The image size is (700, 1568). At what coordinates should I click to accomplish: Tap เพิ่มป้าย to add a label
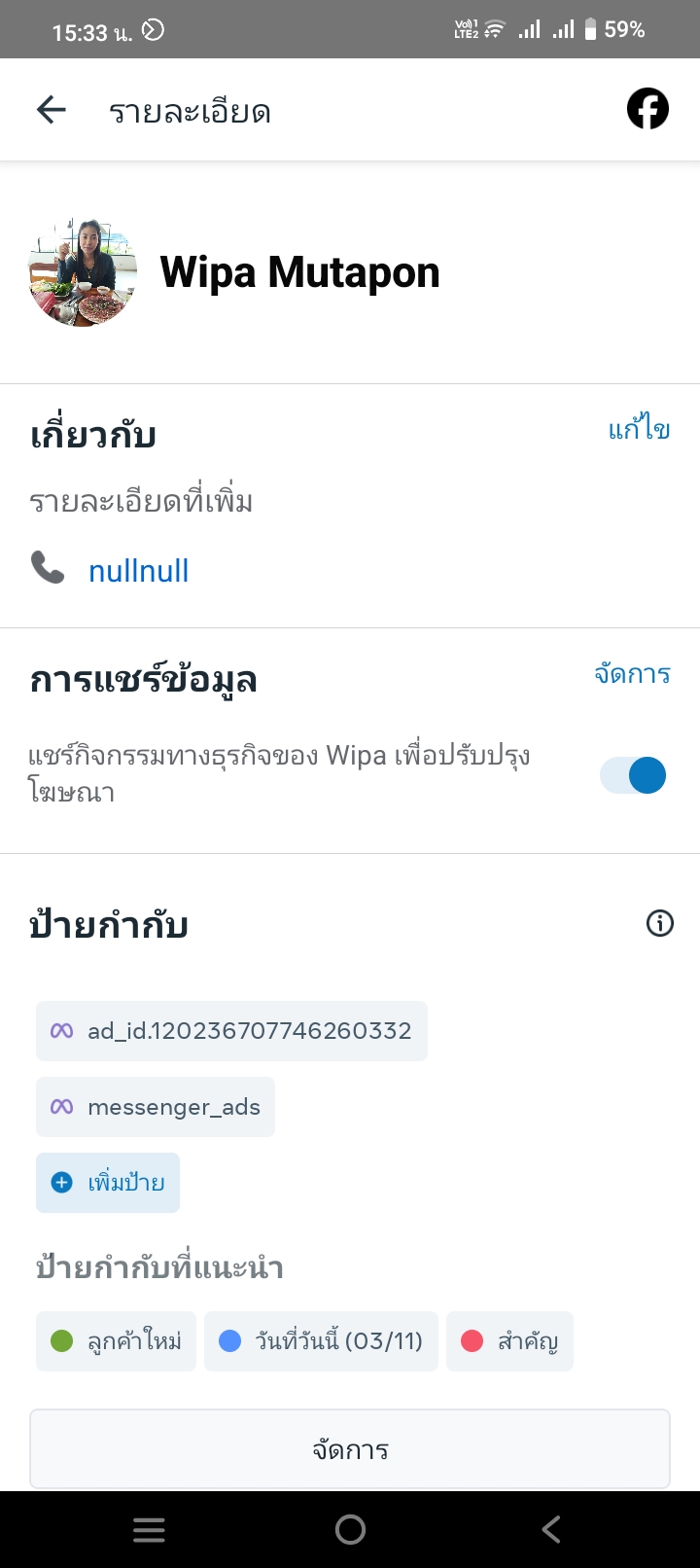pyautogui.click(x=108, y=1183)
